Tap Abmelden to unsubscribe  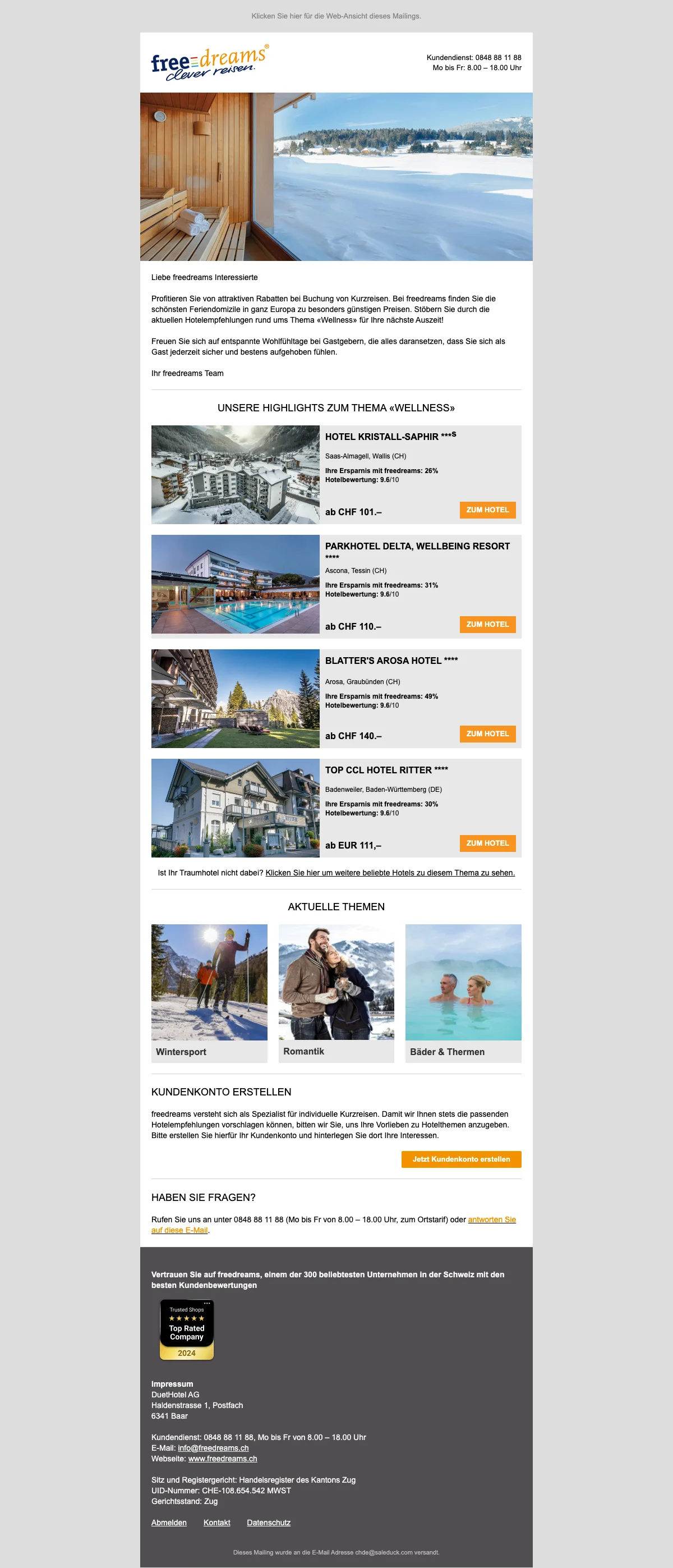click(x=169, y=1523)
